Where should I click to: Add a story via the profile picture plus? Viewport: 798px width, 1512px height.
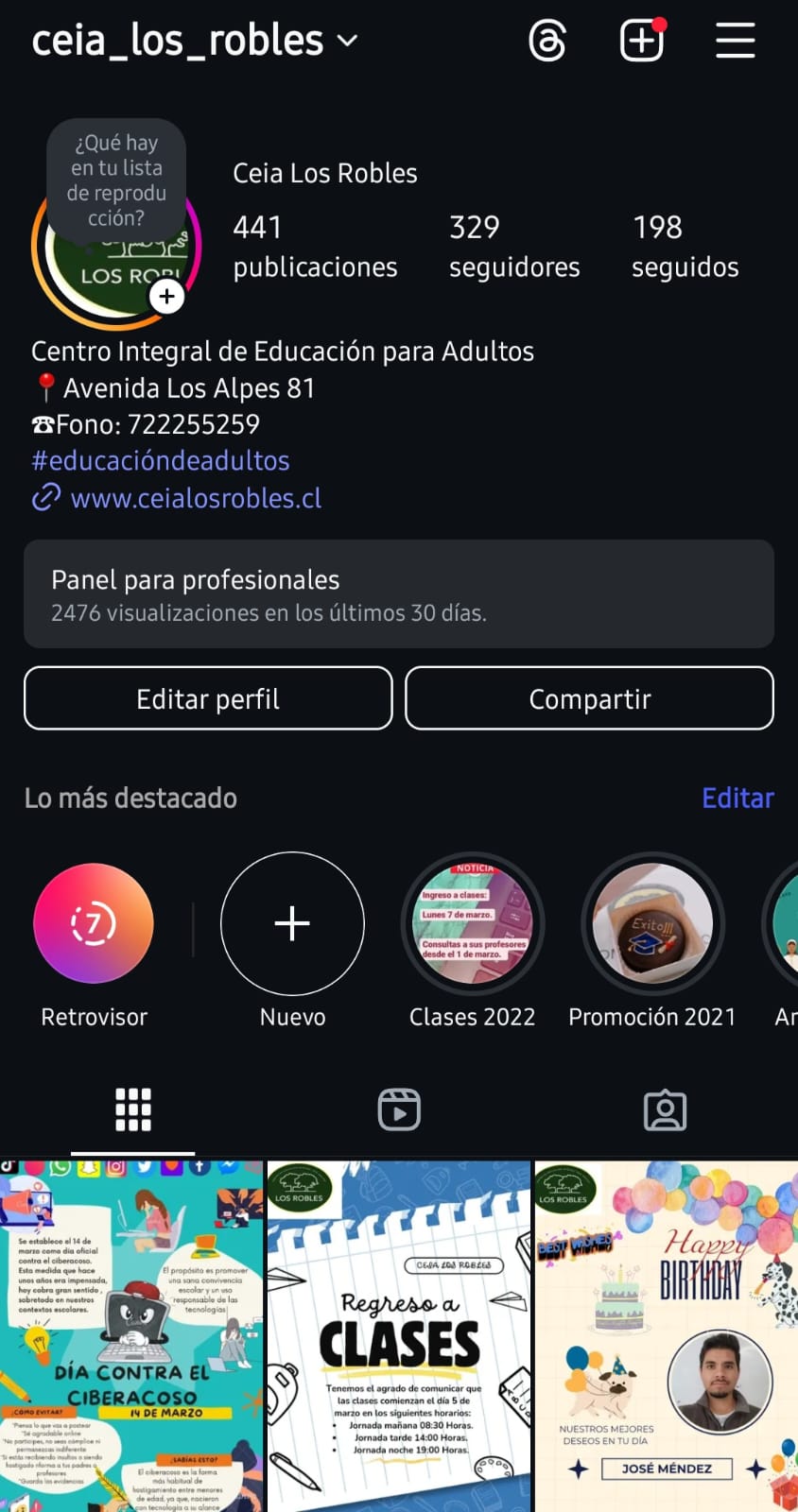click(x=166, y=297)
